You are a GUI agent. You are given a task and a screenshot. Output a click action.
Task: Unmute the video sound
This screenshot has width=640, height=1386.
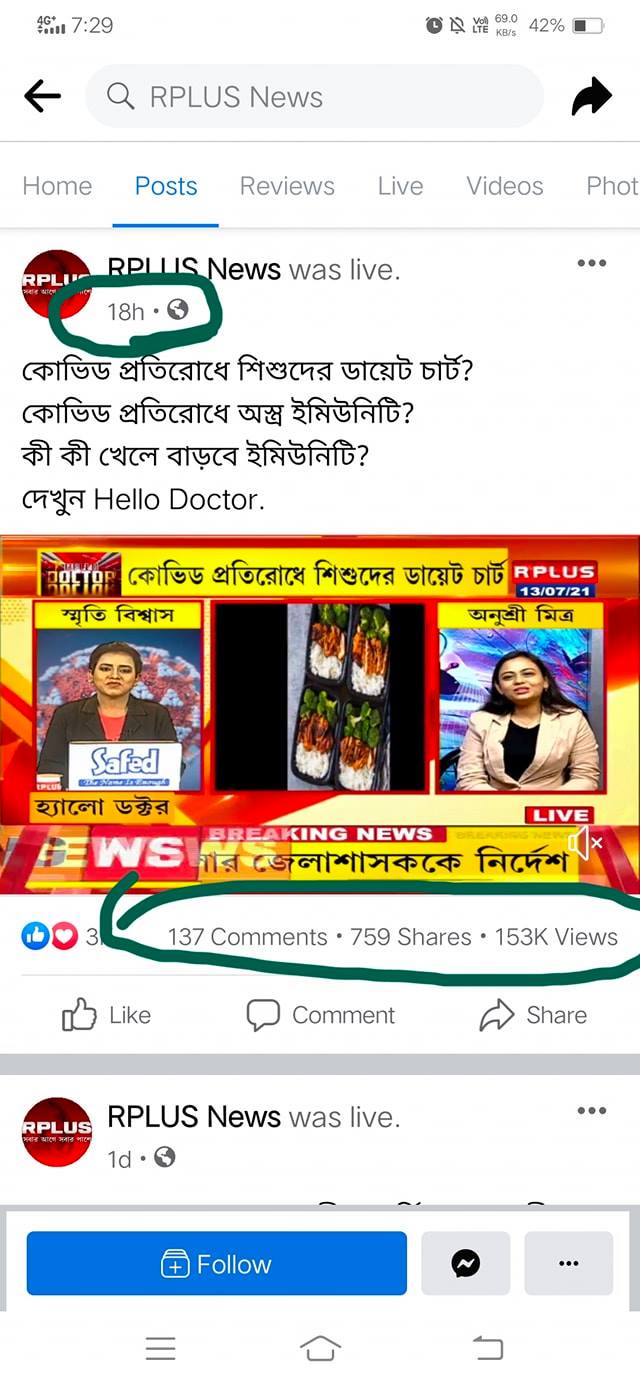[x=584, y=844]
